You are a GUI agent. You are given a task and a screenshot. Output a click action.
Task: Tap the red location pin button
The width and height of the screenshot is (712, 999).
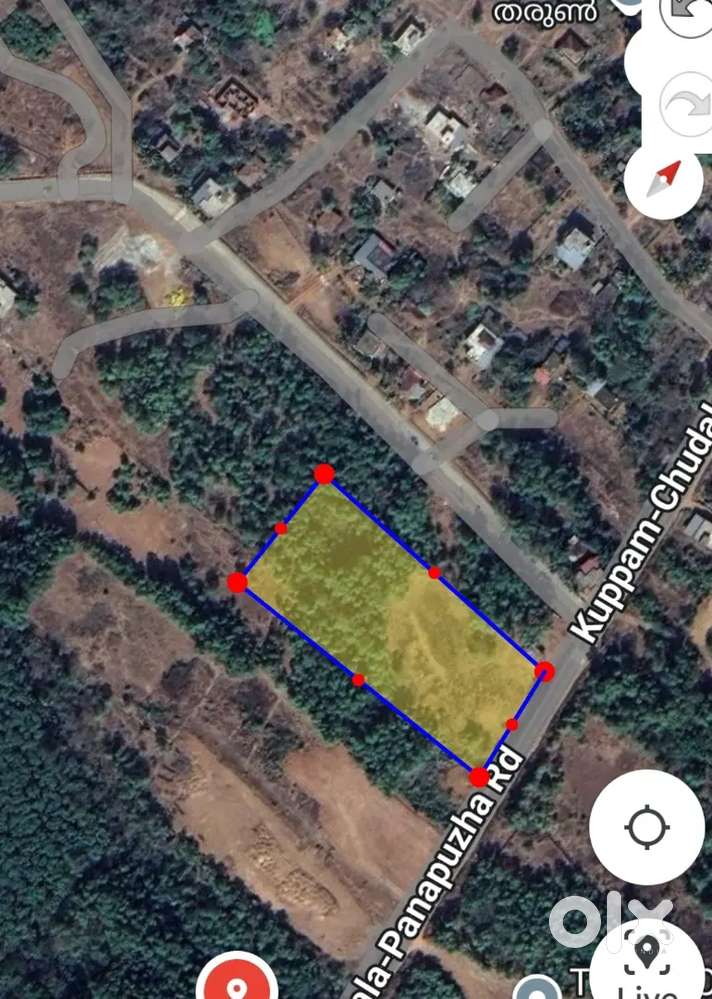tap(237, 983)
